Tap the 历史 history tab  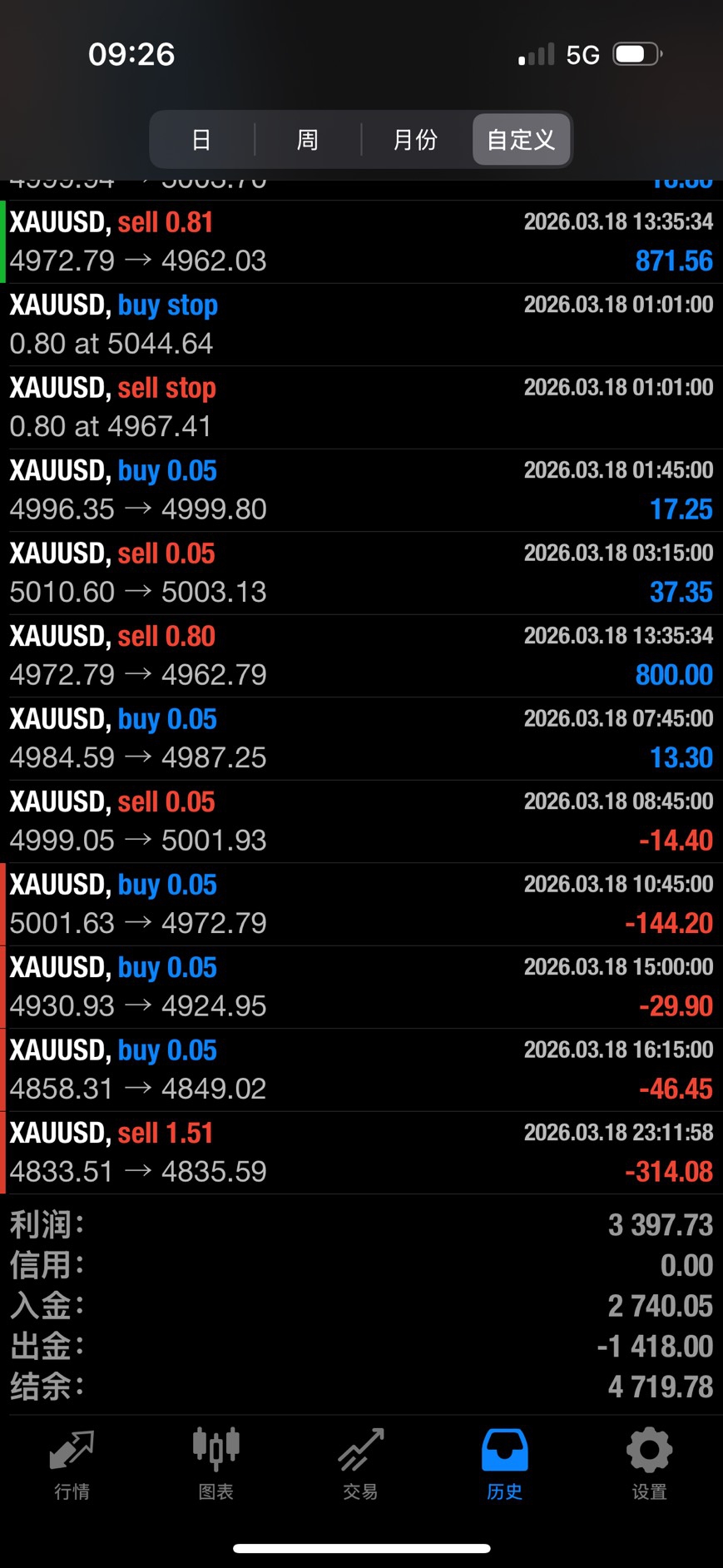pos(504,1465)
